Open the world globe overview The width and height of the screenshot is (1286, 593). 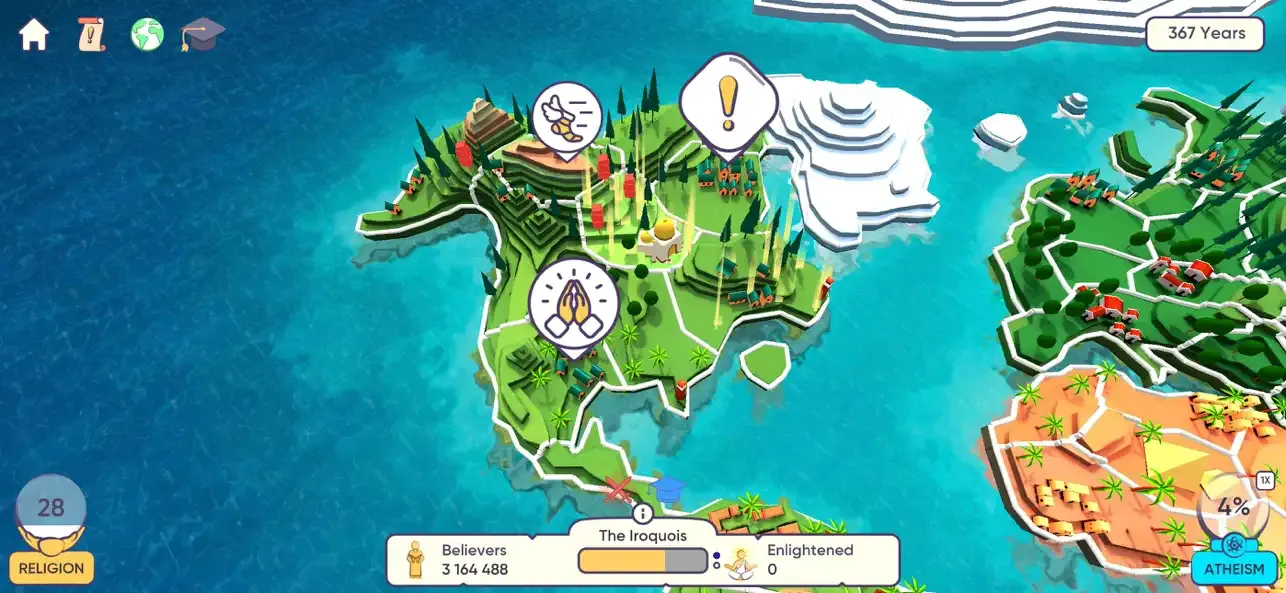pos(147,35)
